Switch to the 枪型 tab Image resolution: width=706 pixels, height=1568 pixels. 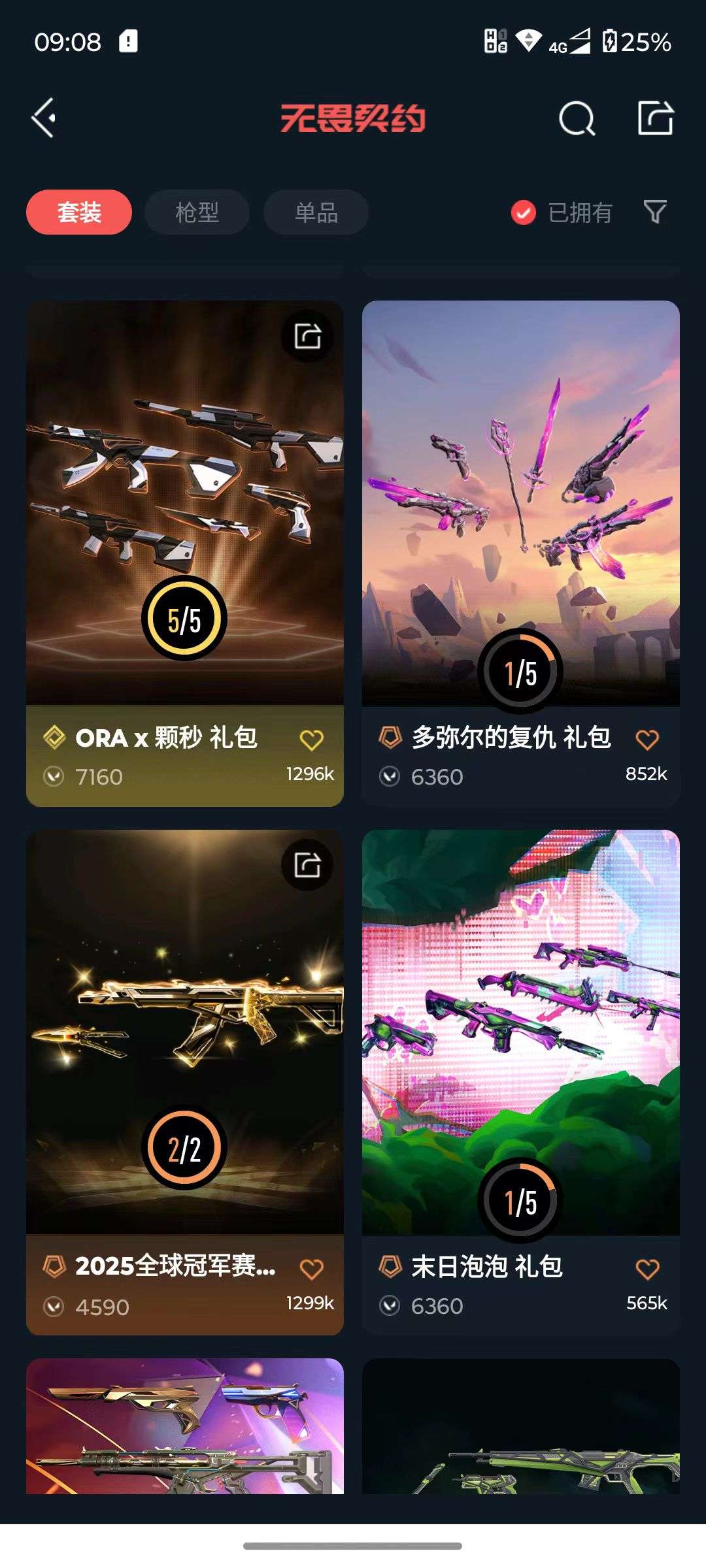[196, 212]
